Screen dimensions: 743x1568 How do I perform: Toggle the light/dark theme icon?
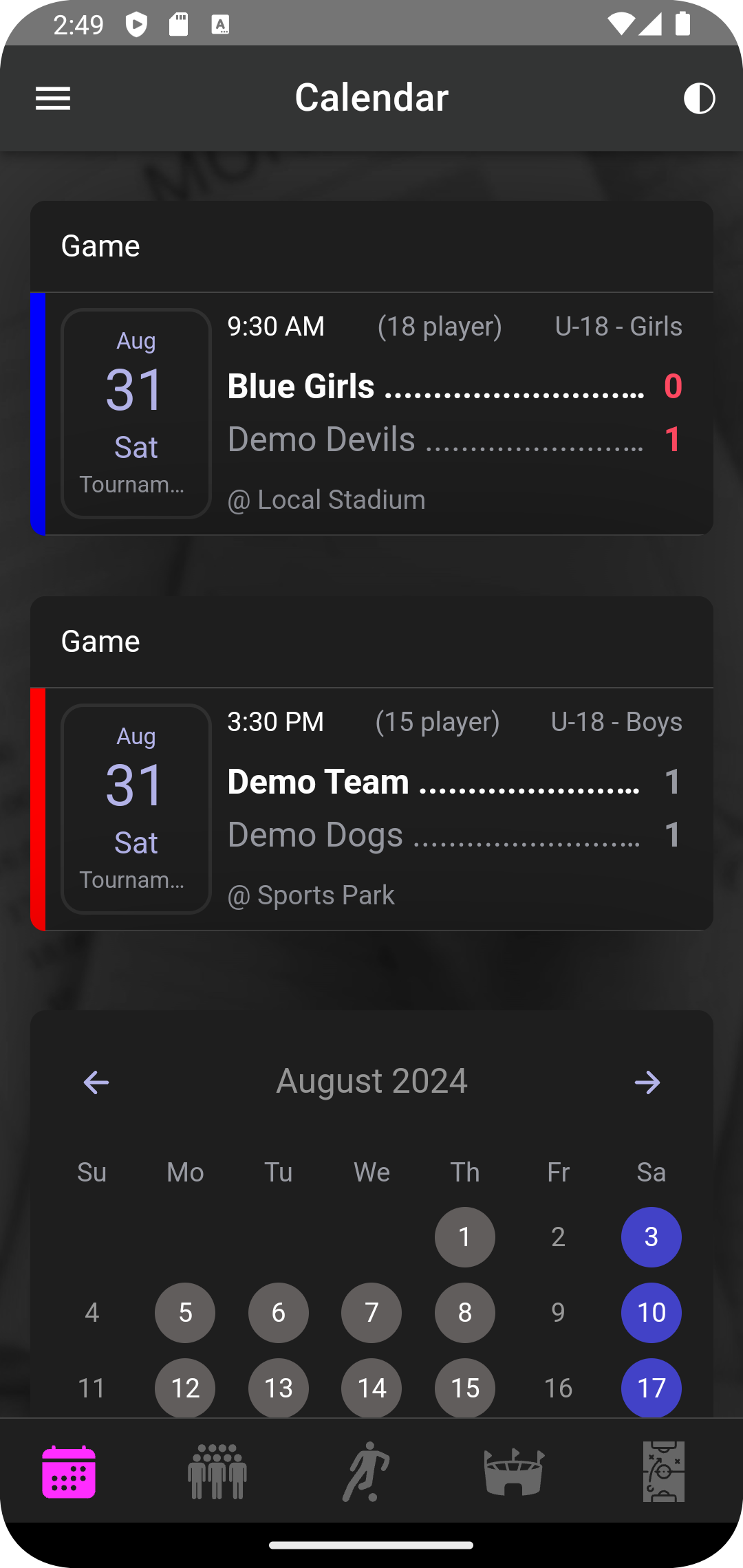tap(699, 98)
